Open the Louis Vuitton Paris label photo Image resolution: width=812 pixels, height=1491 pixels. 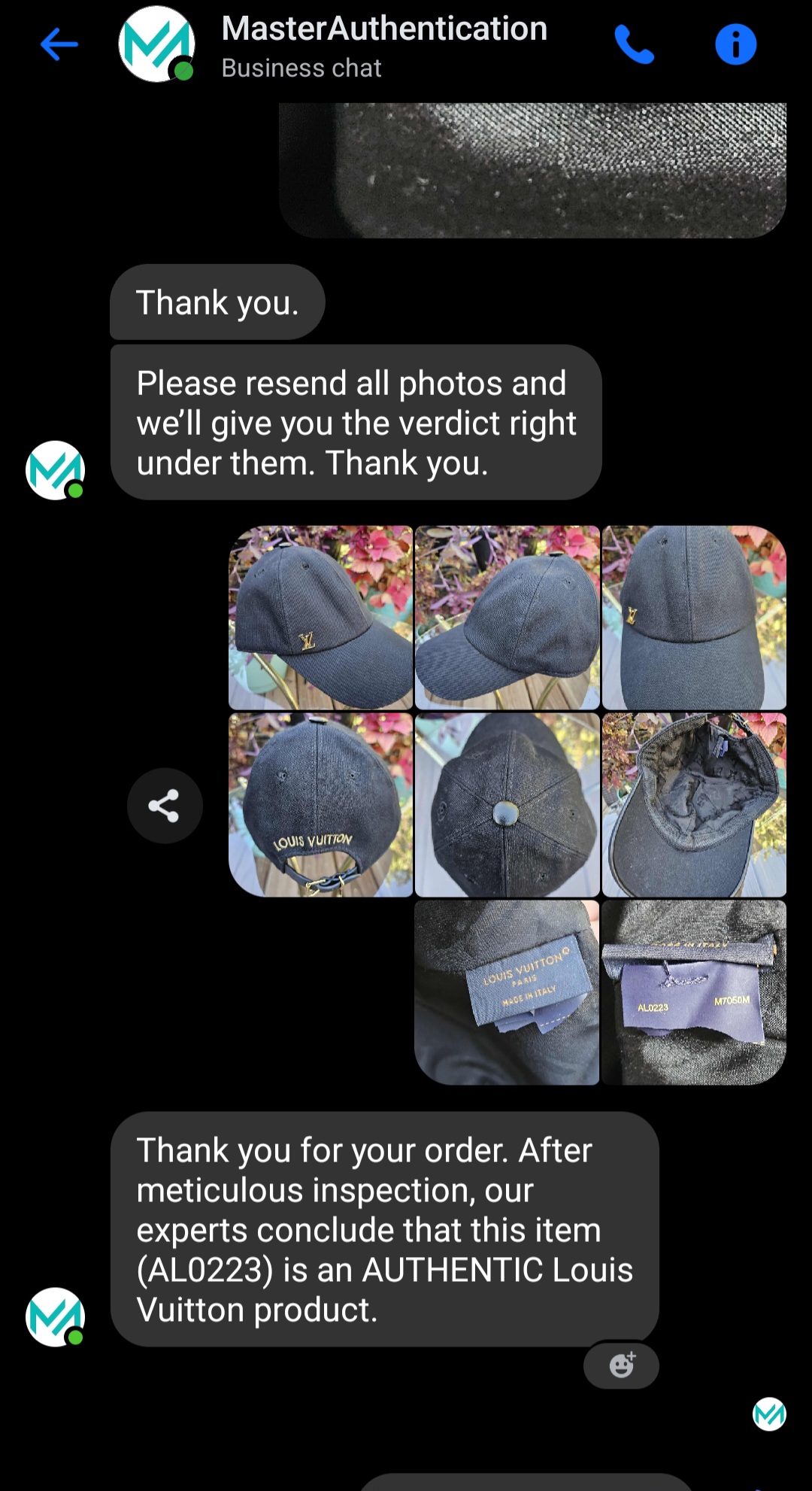507,992
